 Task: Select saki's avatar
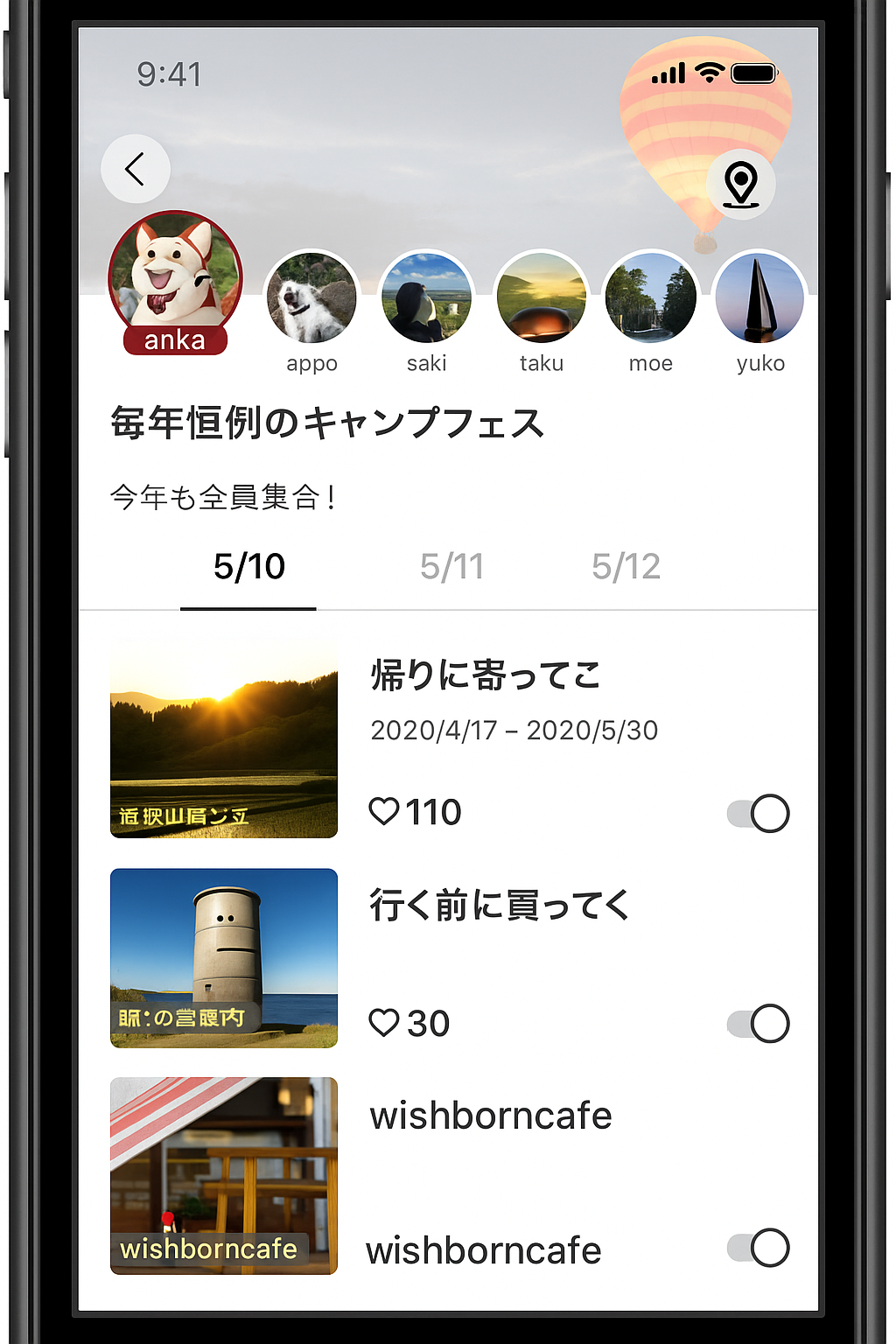click(426, 297)
